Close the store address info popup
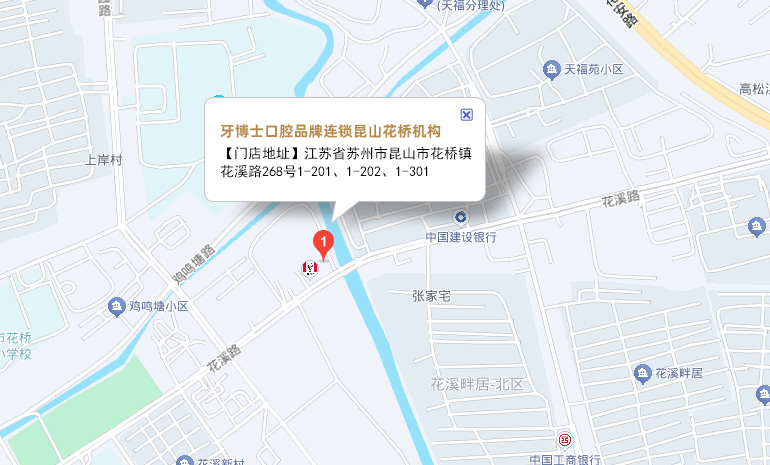The width and height of the screenshot is (770, 465). point(466,115)
